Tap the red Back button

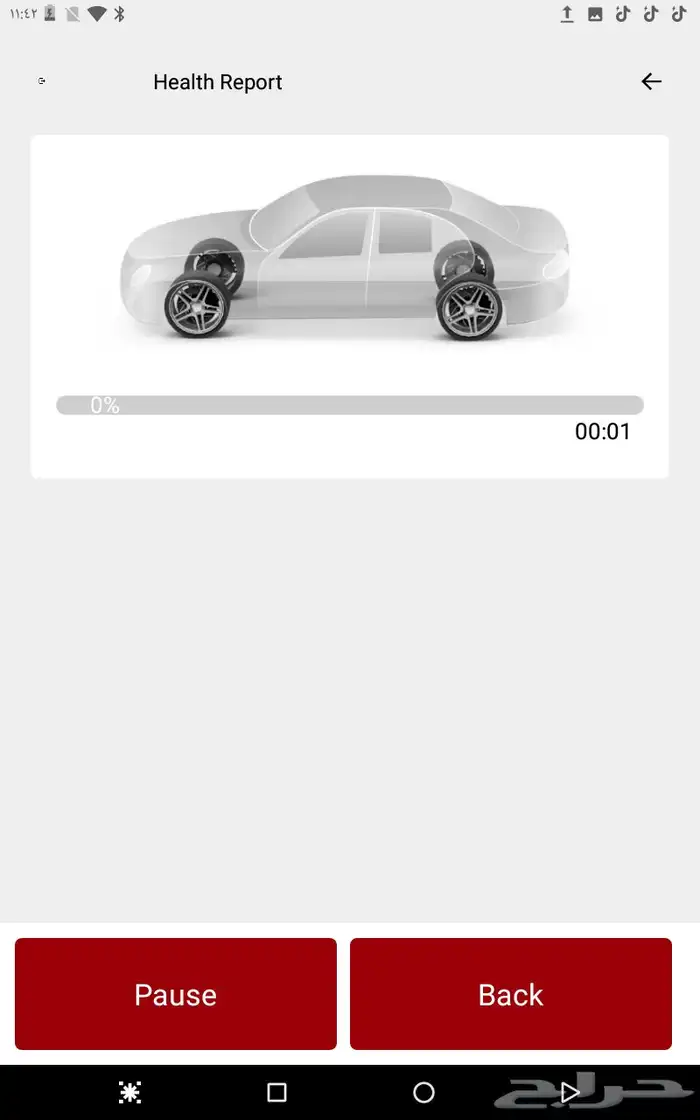point(510,994)
